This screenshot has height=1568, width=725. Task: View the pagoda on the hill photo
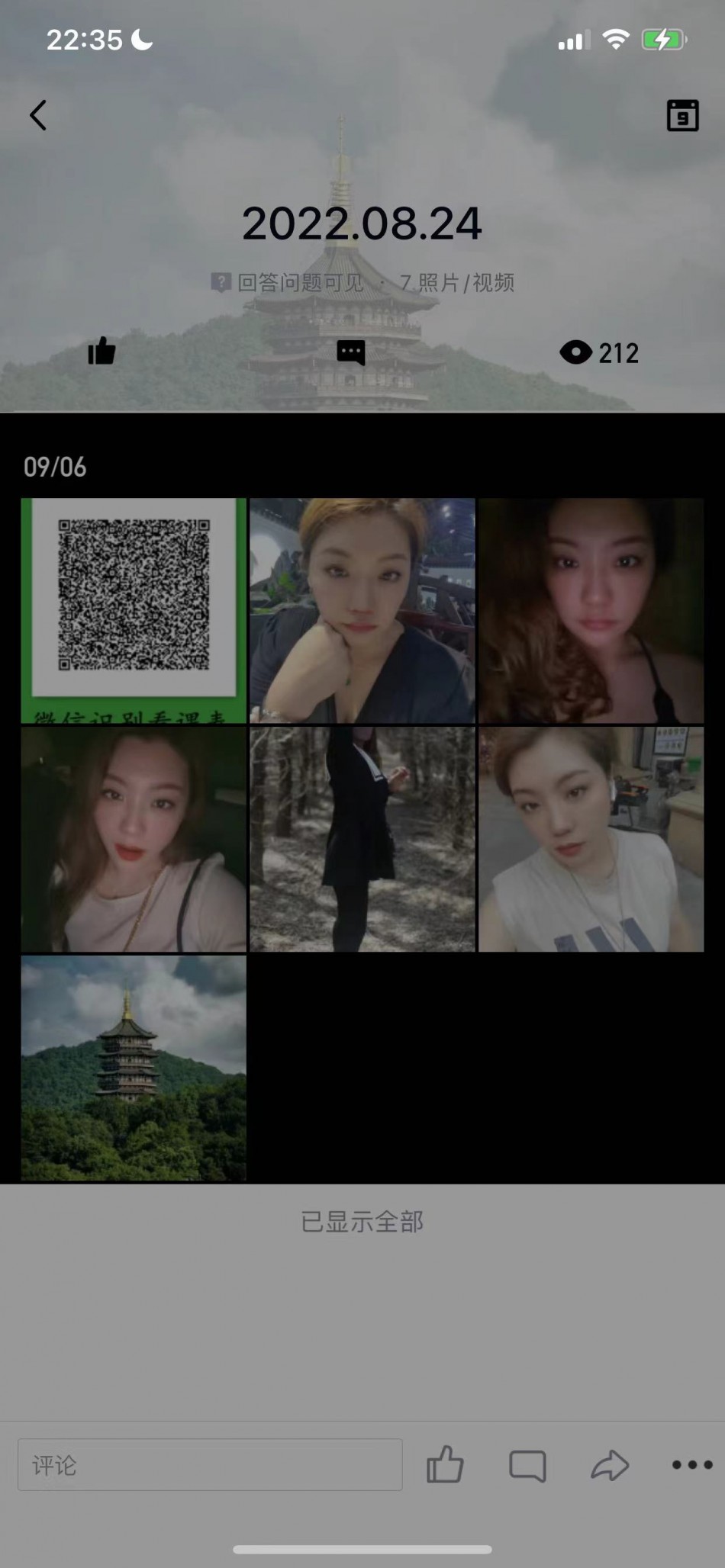tap(134, 1068)
